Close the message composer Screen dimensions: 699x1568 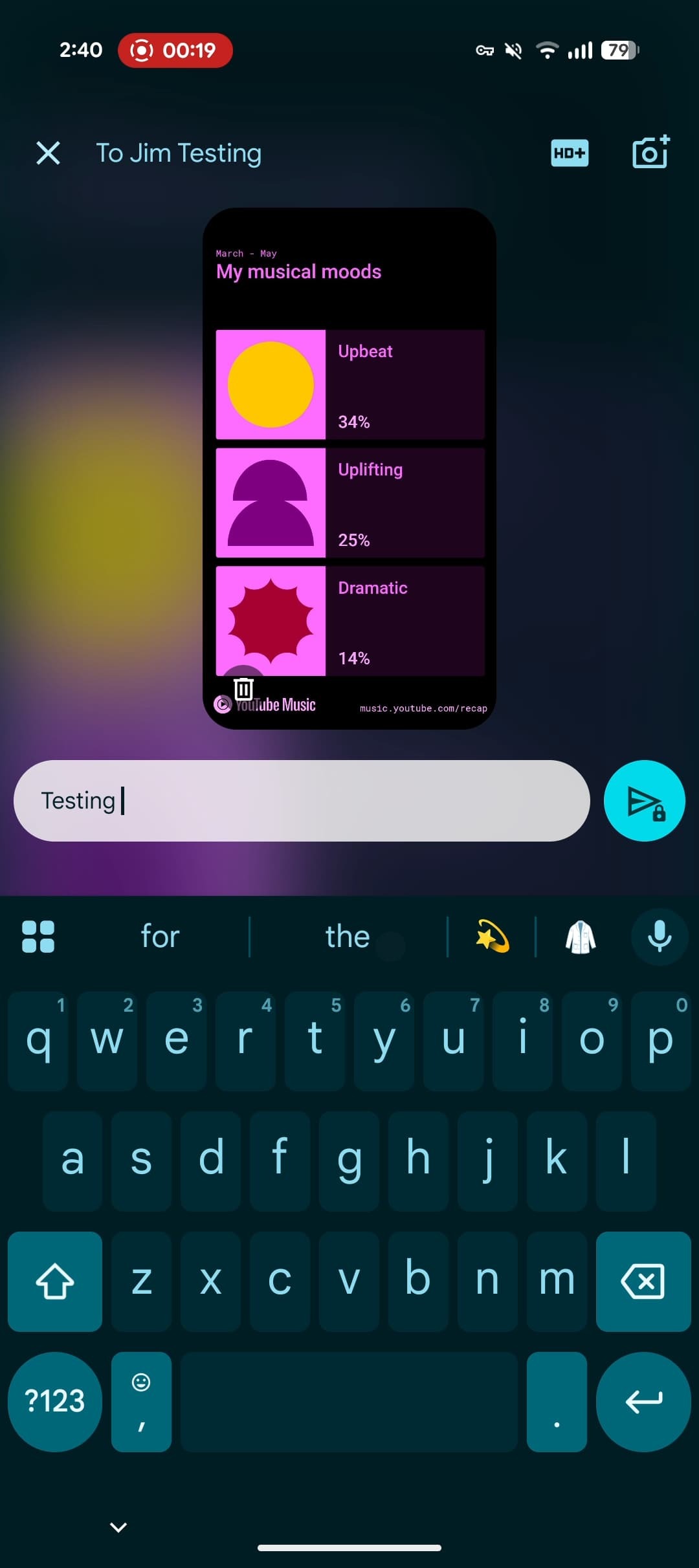pos(49,153)
